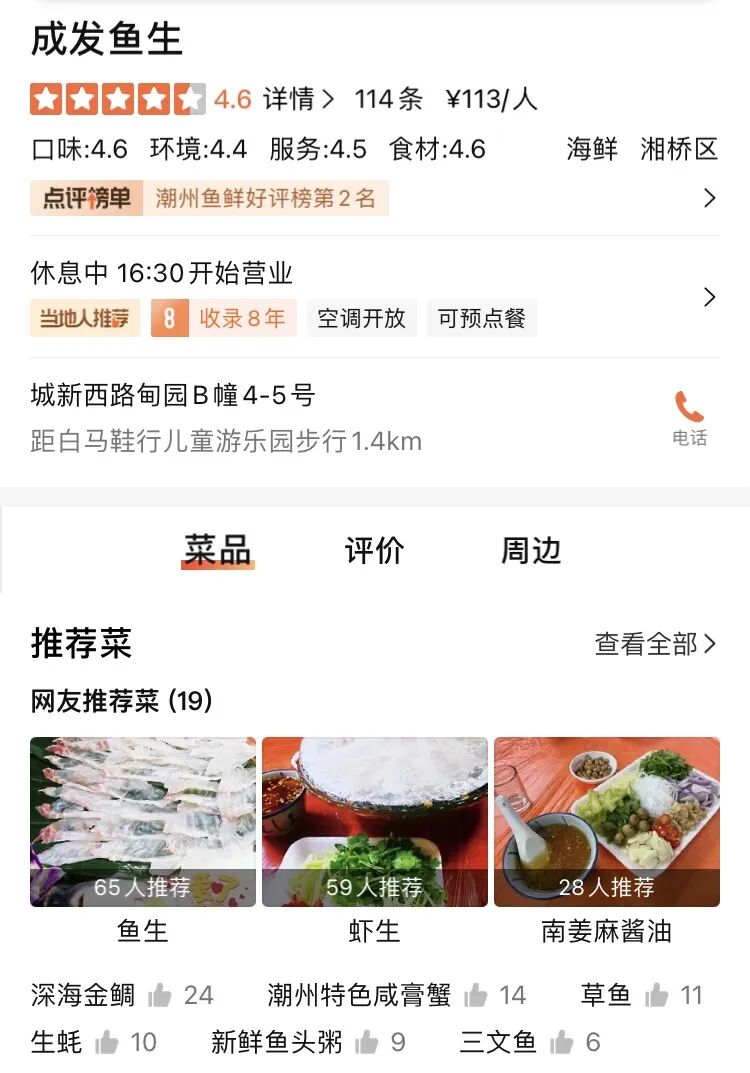The height and width of the screenshot is (1073, 750).
Task: Open the 鱼生 dish photo
Action: coord(143,822)
